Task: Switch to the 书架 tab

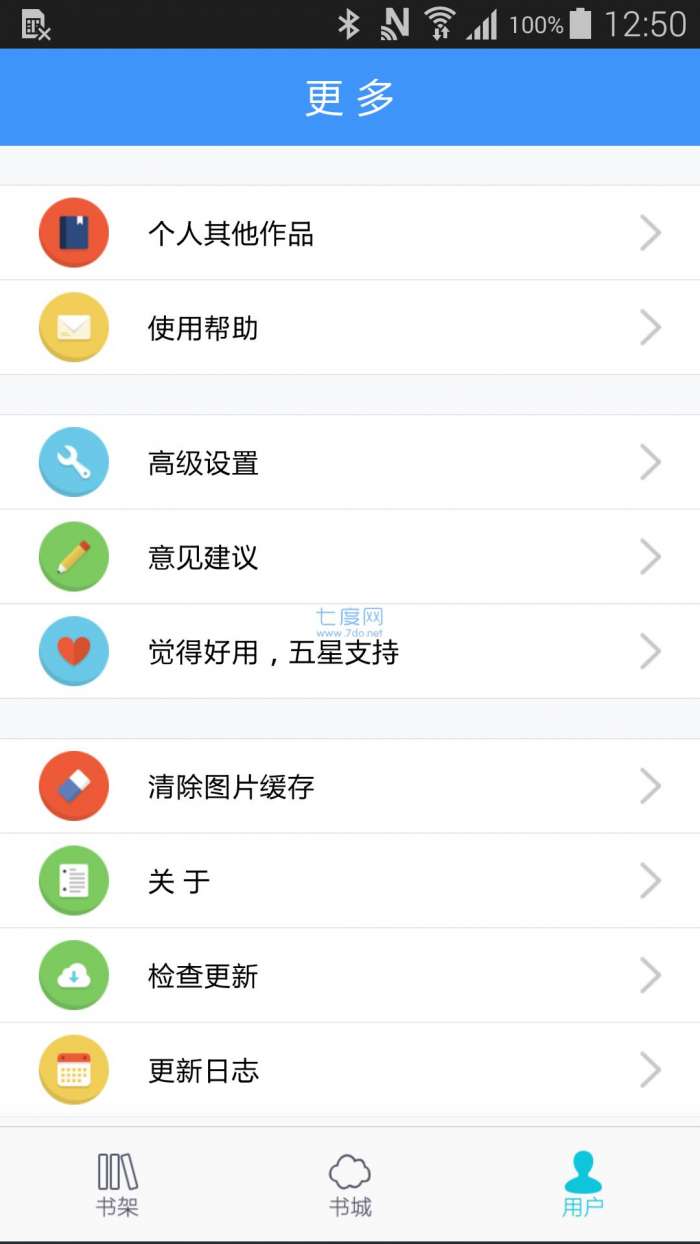Action: 117,1185
